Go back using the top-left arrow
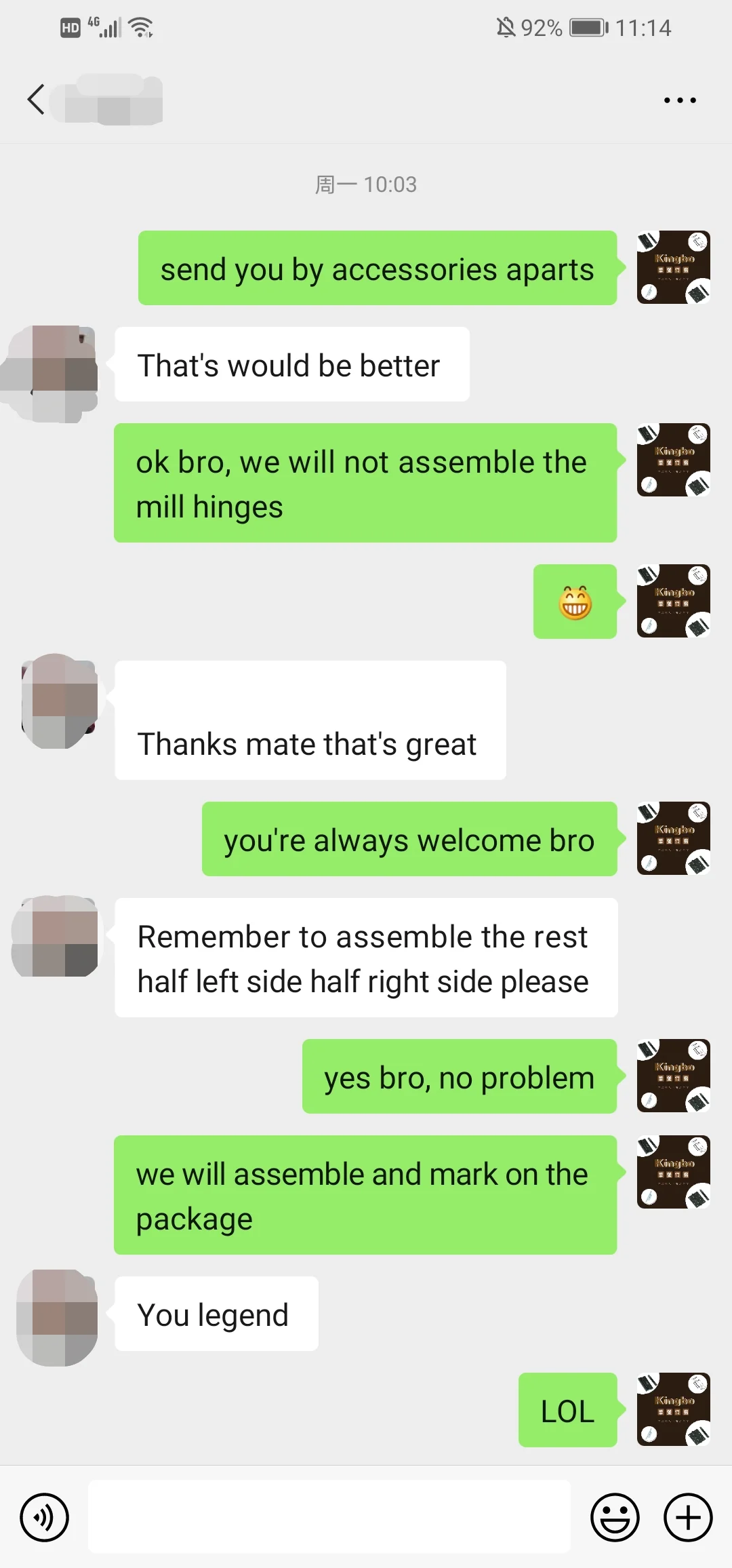 click(x=37, y=100)
